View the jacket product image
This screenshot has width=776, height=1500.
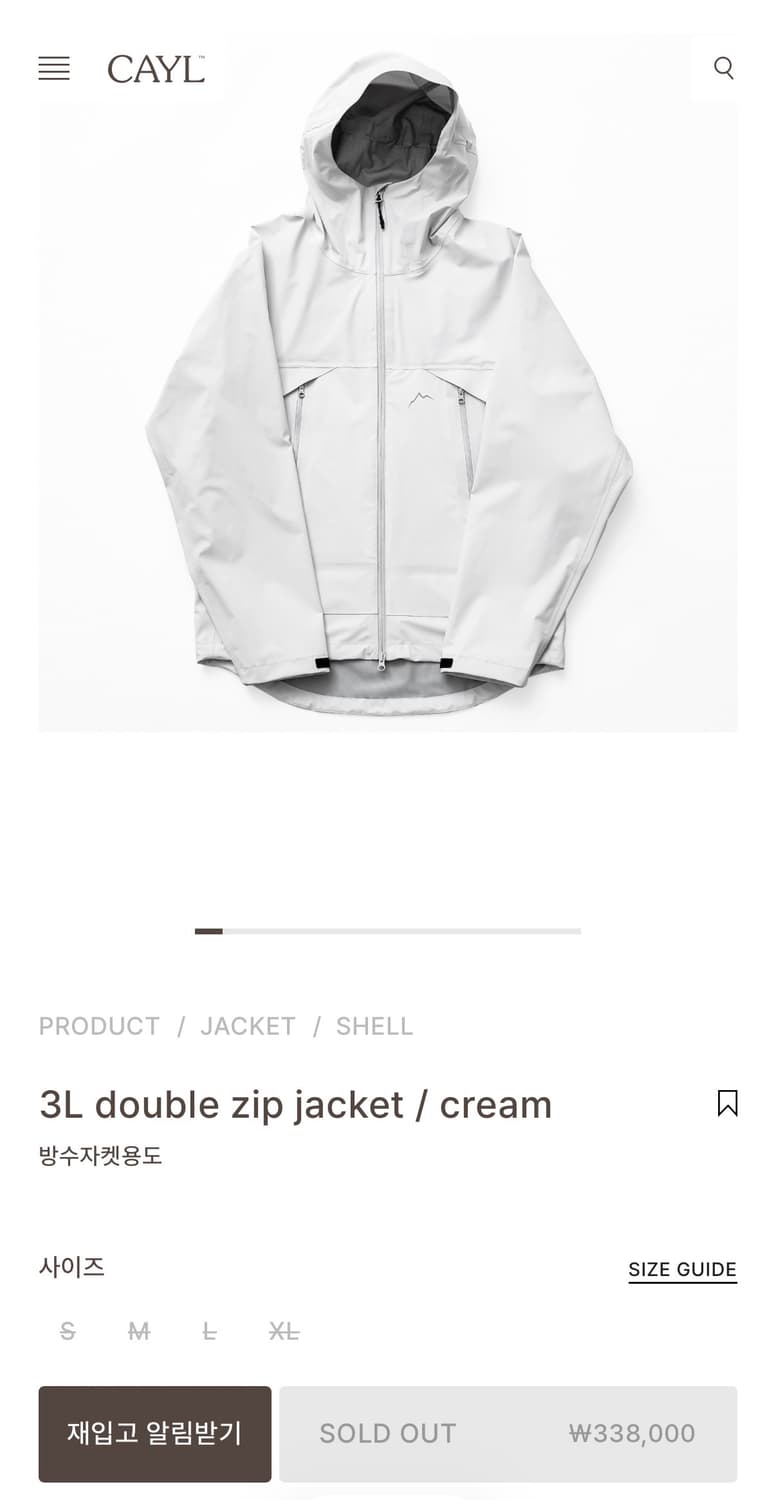click(x=388, y=384)
